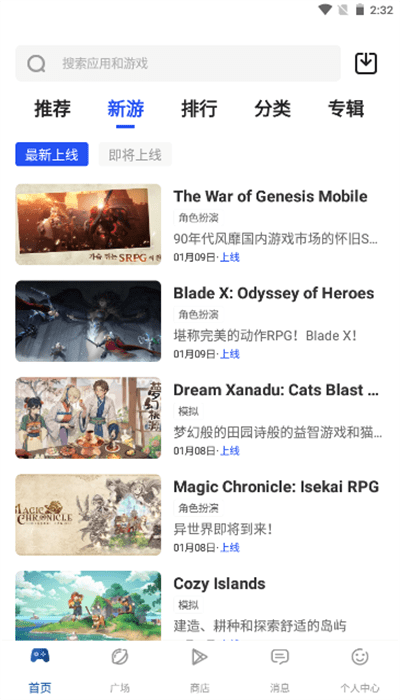Open the downloads icon beside search
The image size is (400, 700).
(x=366, y=63)
